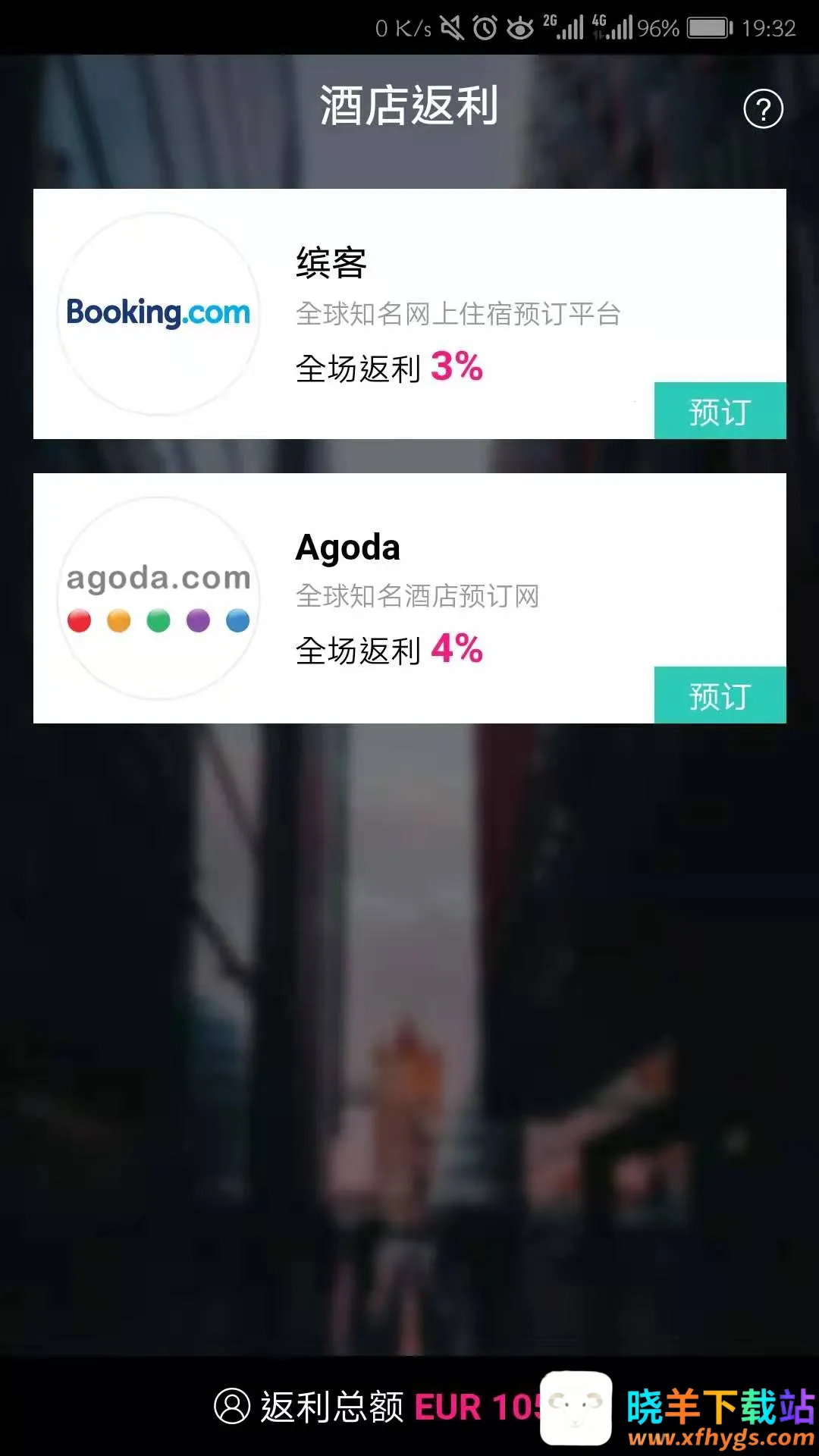Open the 缤客 Booking.com rebate card

click(x=409, y=313)
